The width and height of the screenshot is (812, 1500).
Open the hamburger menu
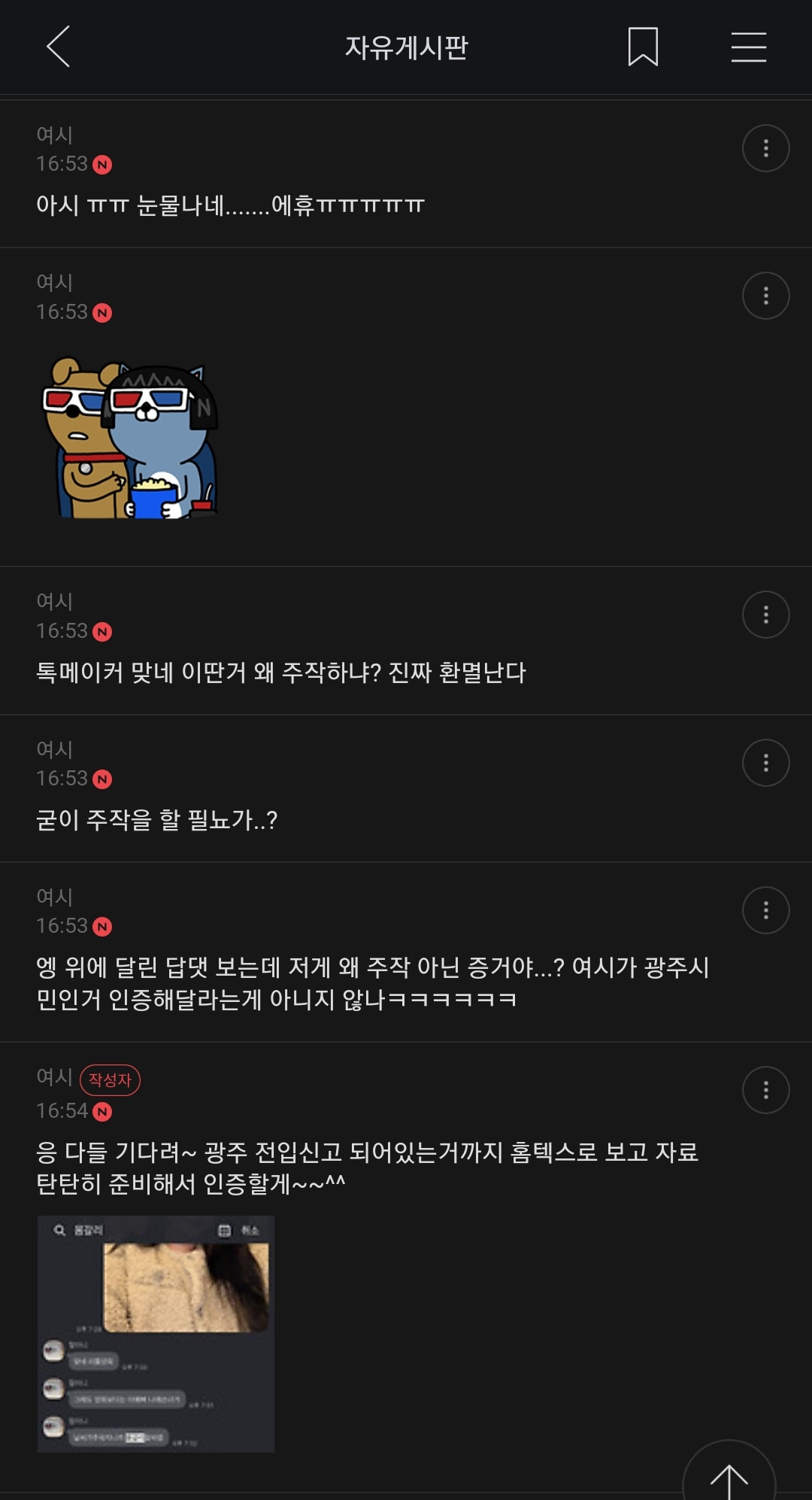[748, 47]
